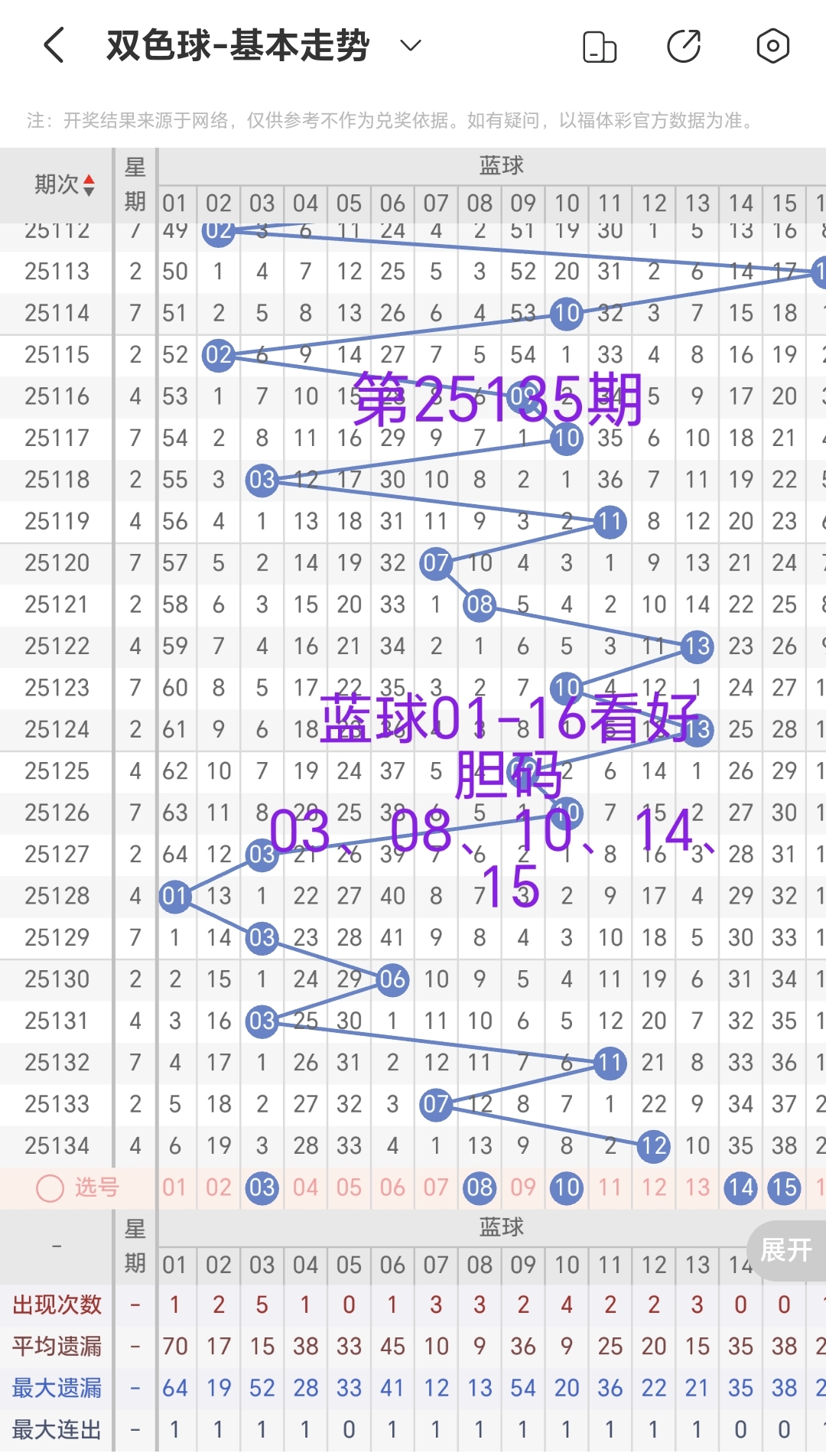Share the trend chart via share icon
This screenshot has height=1456, width=826.
tap(685, 46)
